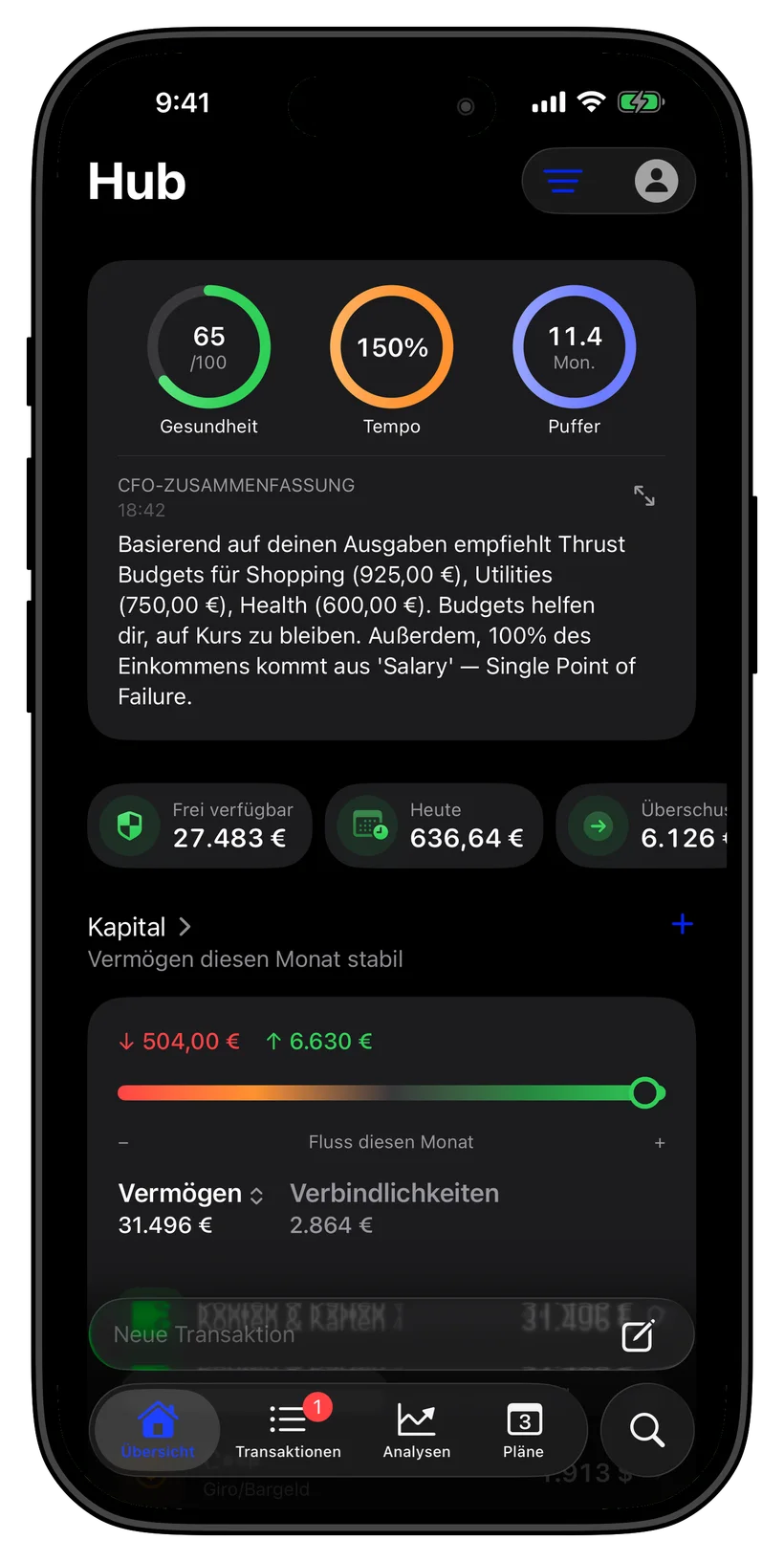784x1562 pixels.
Task: Open the profile account icon
Action: click(x=657, y=181)
